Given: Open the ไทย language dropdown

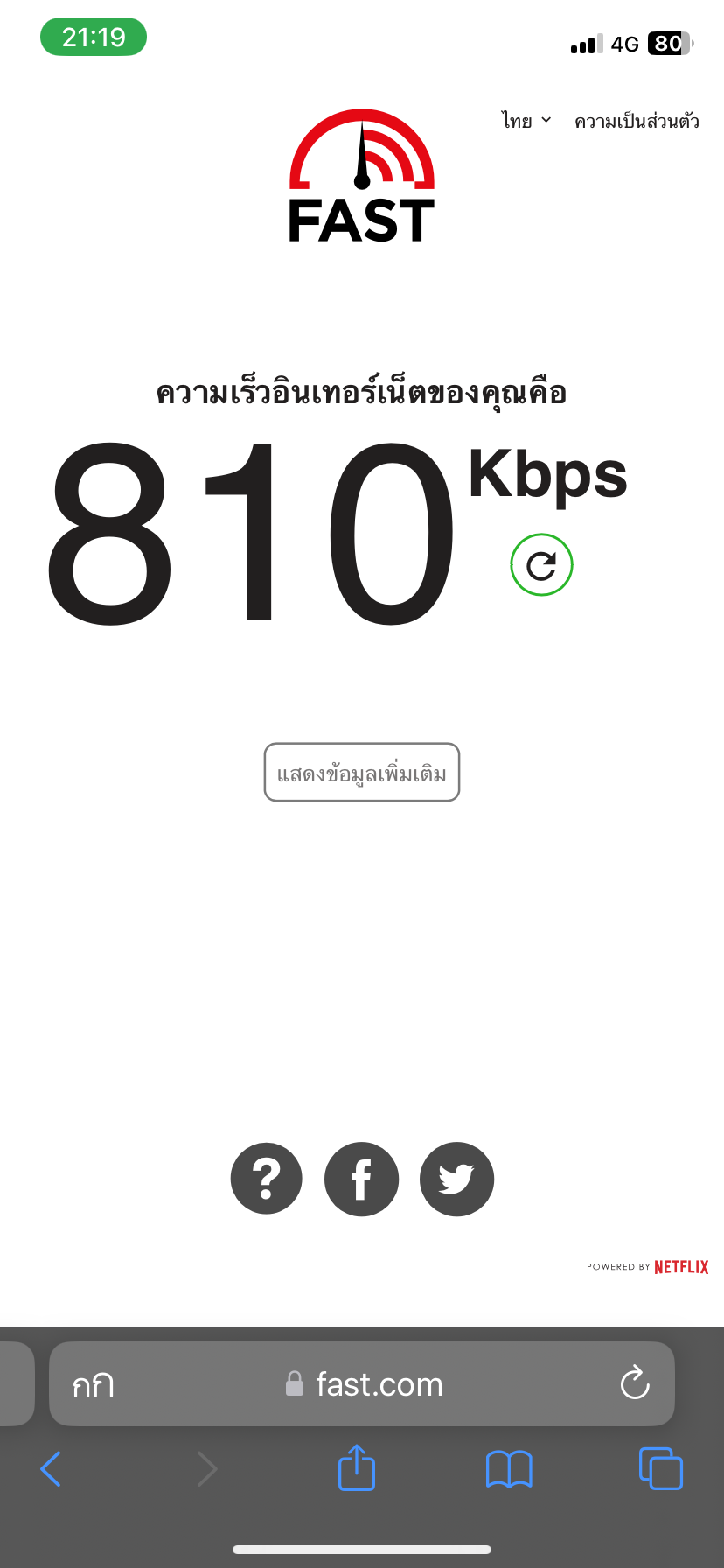Looking at the screenshot, I should [x=526, y=121].
